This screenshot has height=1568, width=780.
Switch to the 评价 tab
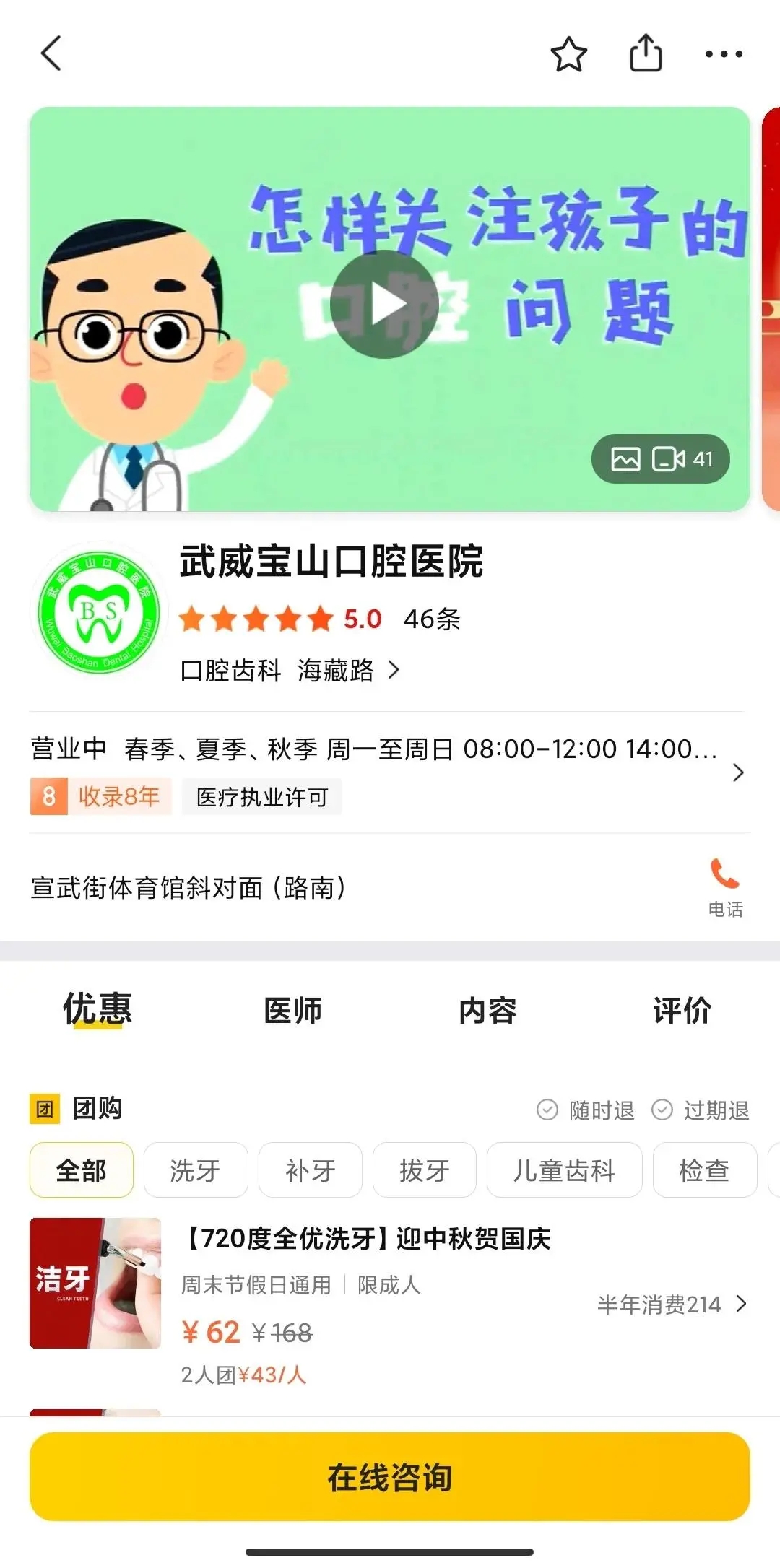click(x=682, y=1011)
